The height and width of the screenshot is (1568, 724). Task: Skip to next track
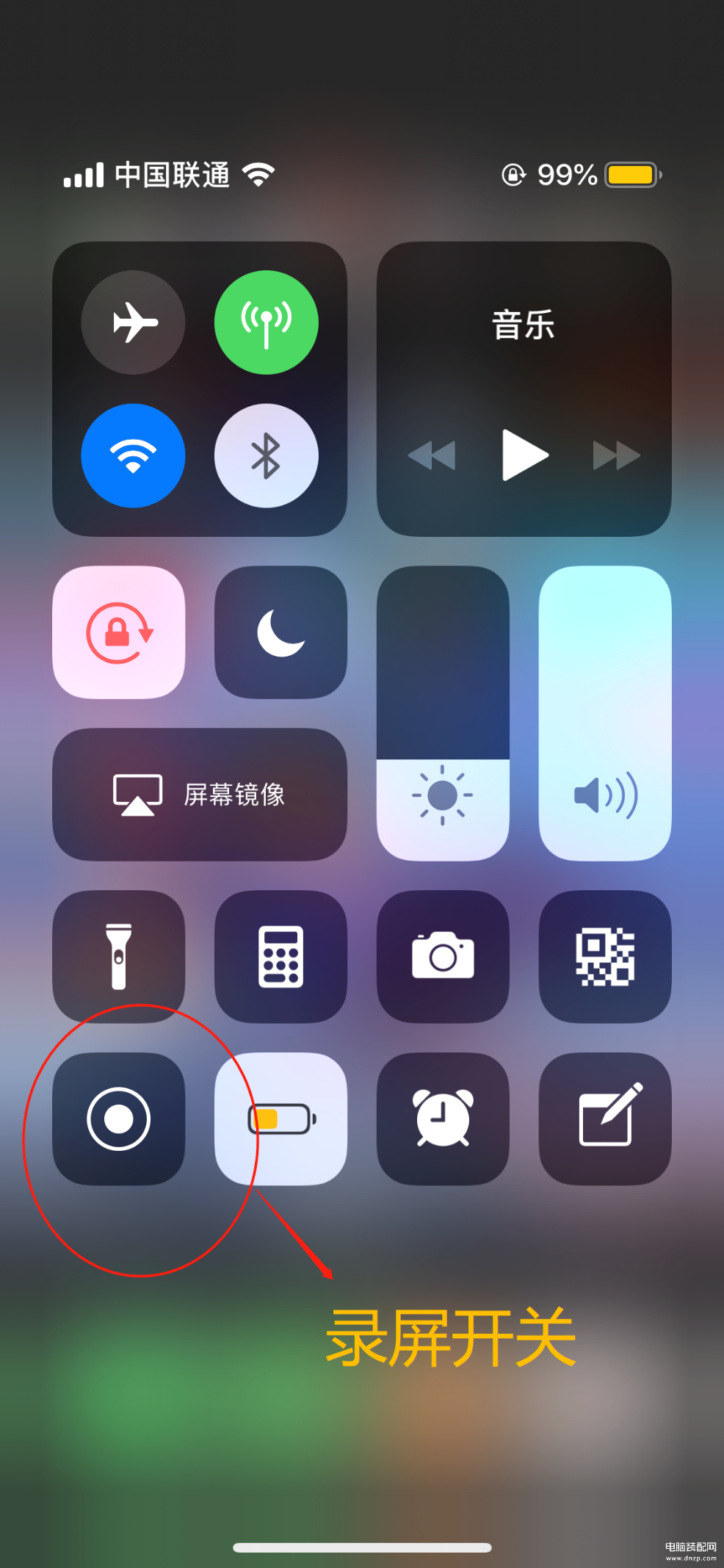click(616, 455)
